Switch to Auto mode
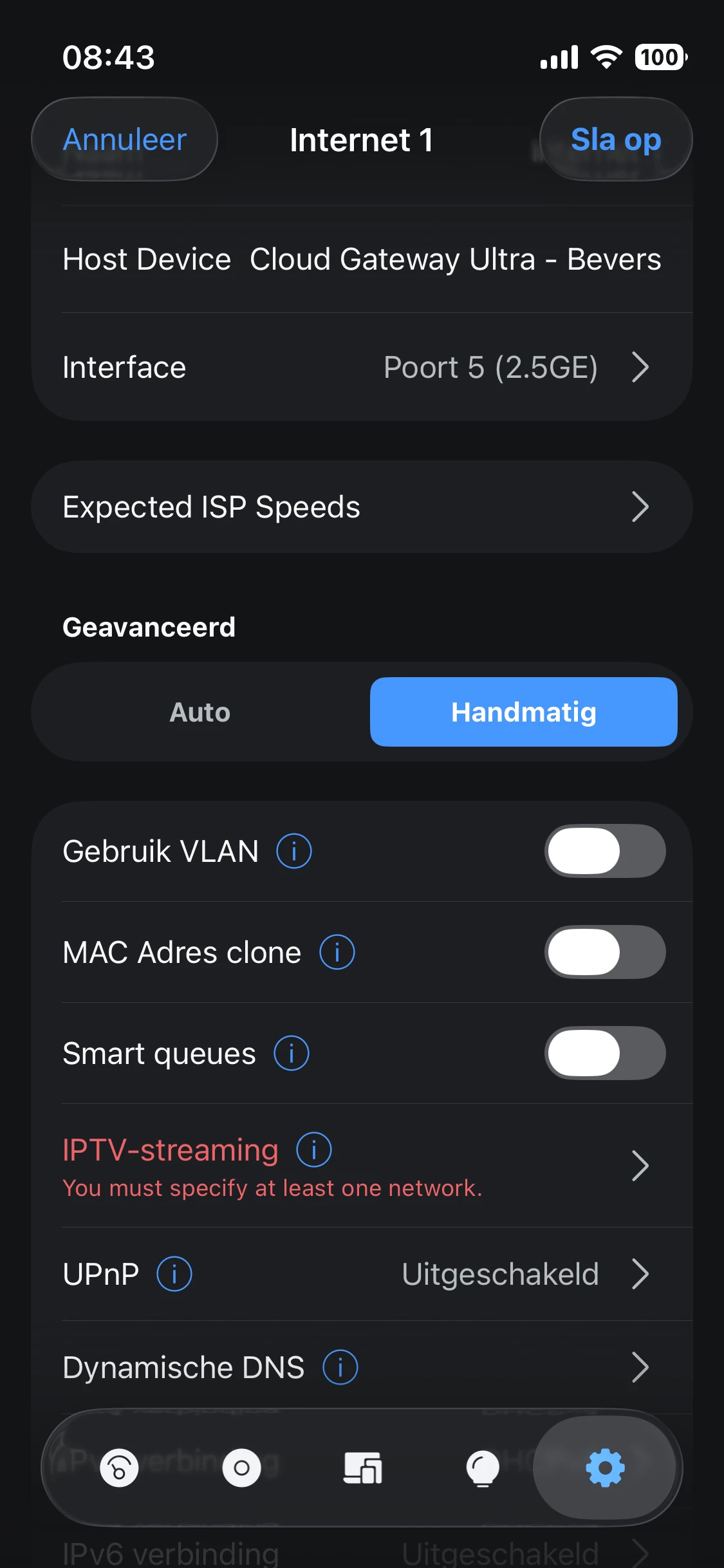This screenshot has height=1568, width=724. [x=200, y=713]
